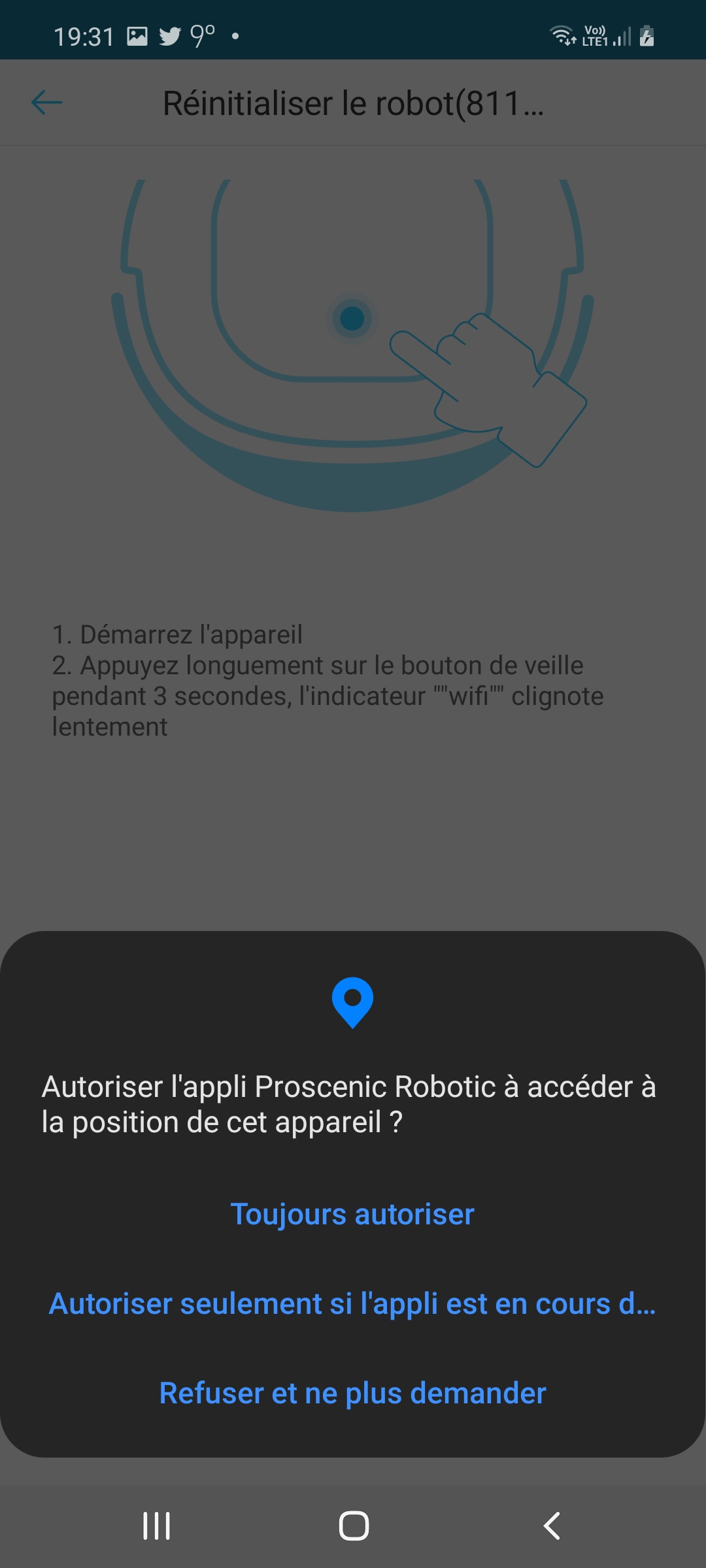Viewport: 706px width, 1568px height.
Task: Select Autoriser seulement si l'appli est en cours
Action: click(352, 1304)
